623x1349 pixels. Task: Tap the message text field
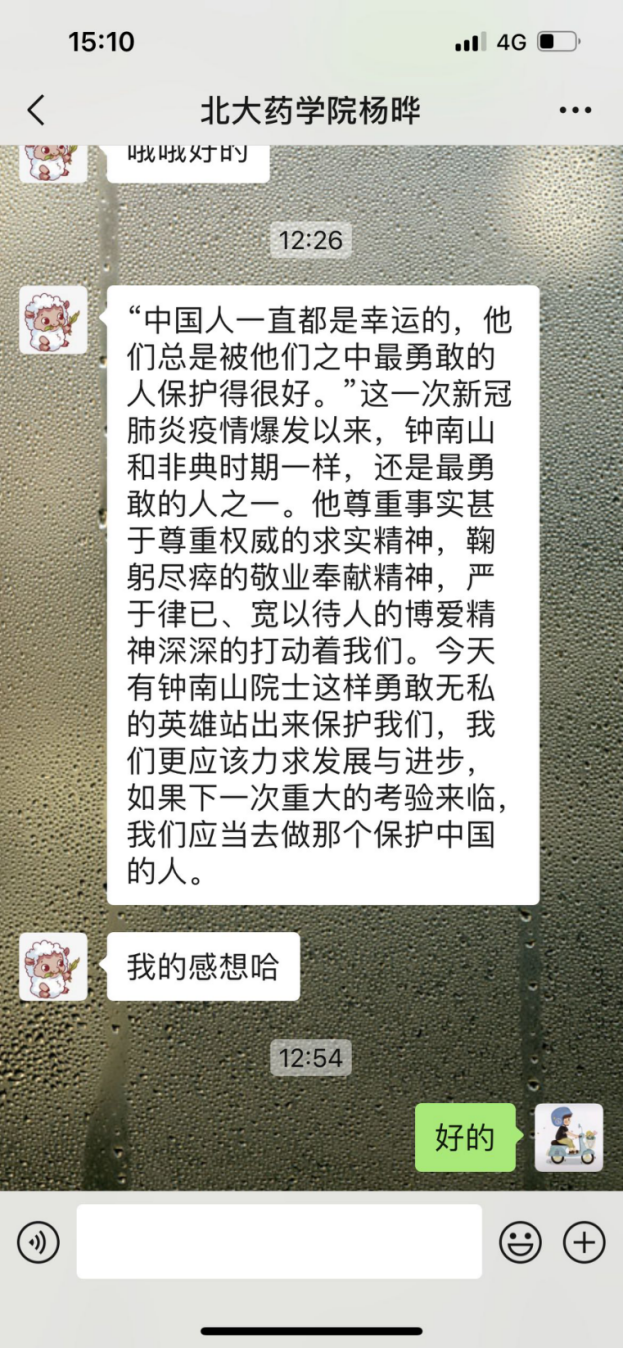point(279,1241)
